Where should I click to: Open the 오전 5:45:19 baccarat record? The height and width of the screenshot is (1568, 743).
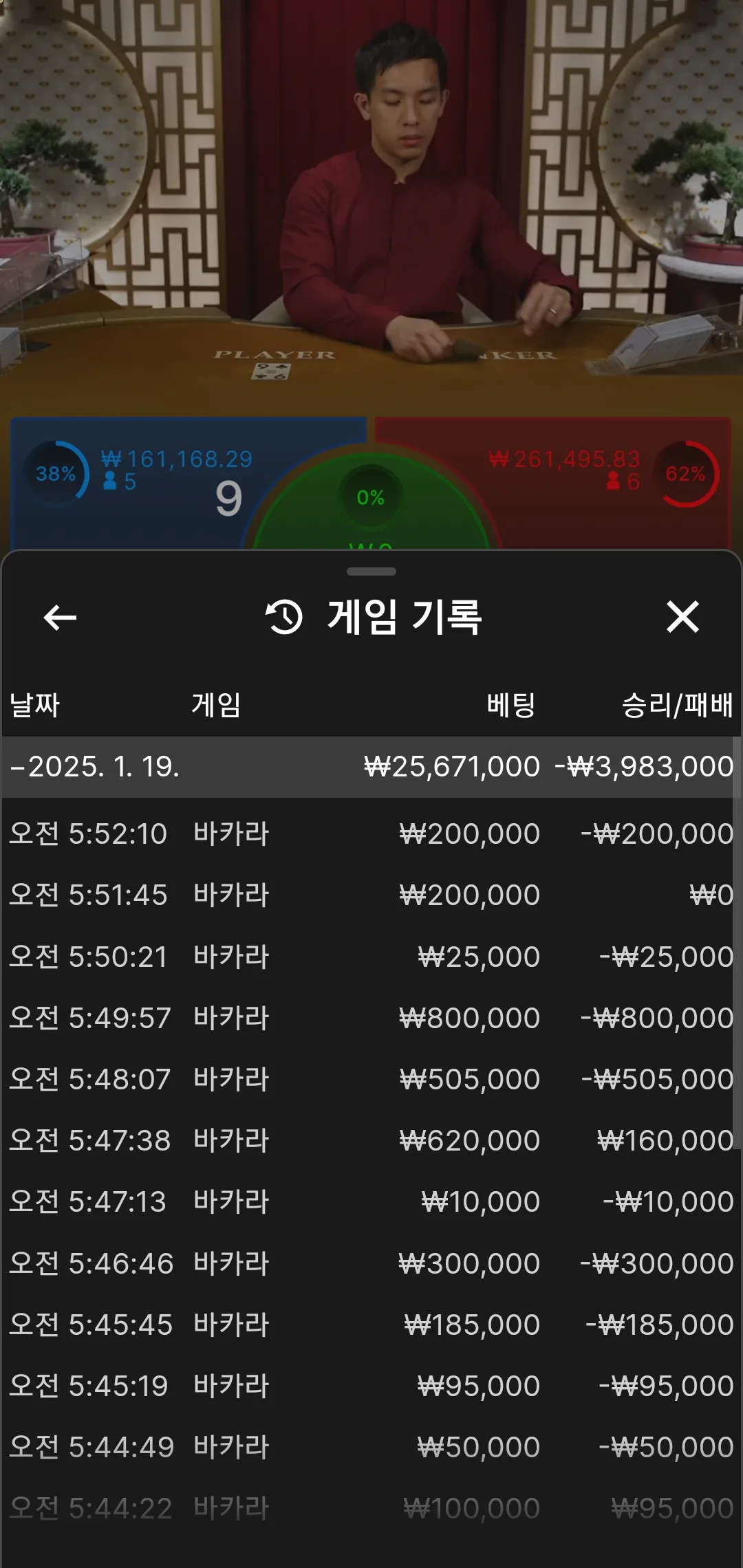click(371, 1386)
